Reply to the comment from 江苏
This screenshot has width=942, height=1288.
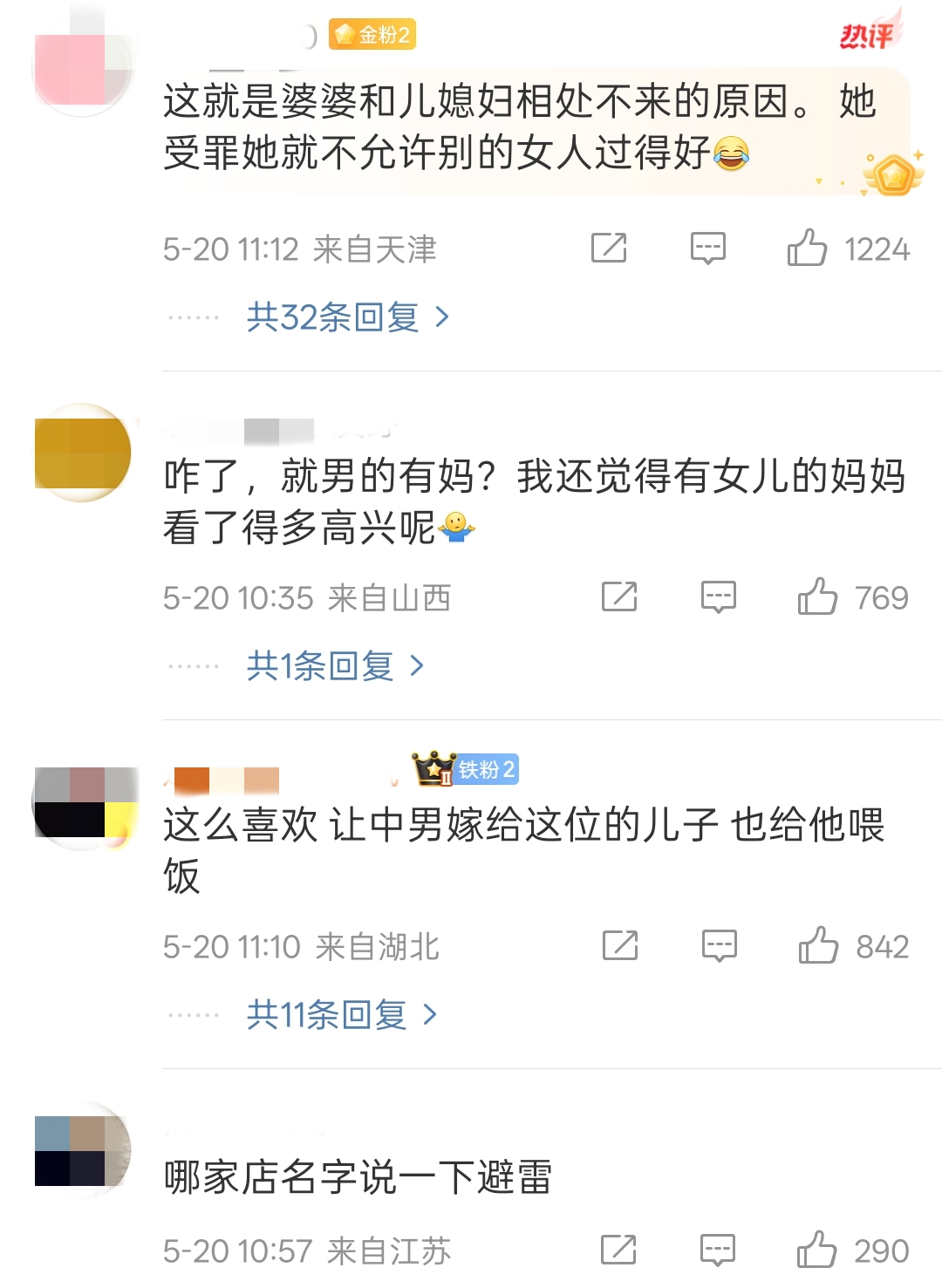click(x=718, y=1251)
